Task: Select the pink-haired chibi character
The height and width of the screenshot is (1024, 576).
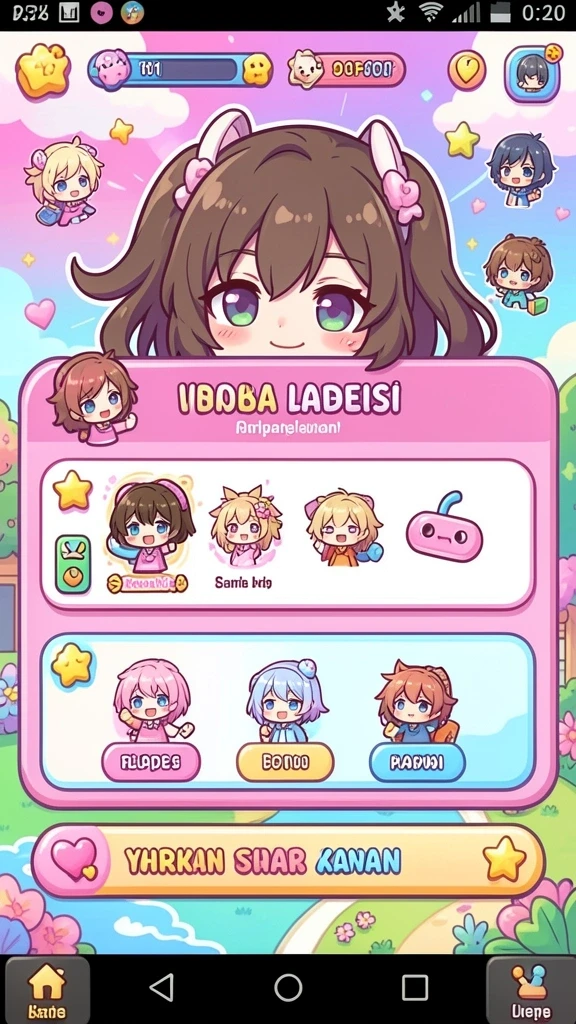Action: point(152,700)
